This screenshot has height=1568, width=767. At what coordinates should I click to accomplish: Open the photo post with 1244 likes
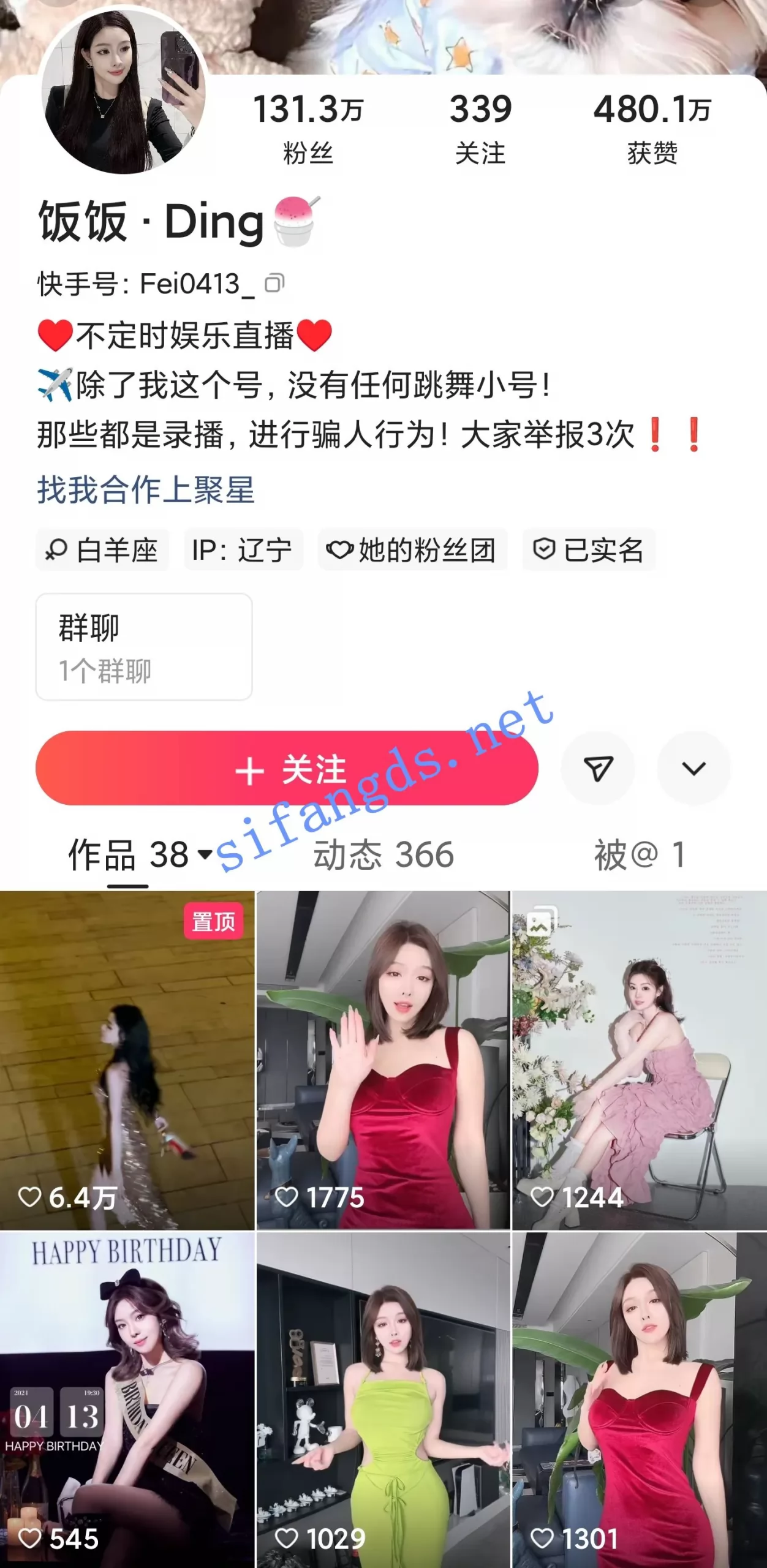(x=639, y=1060)
